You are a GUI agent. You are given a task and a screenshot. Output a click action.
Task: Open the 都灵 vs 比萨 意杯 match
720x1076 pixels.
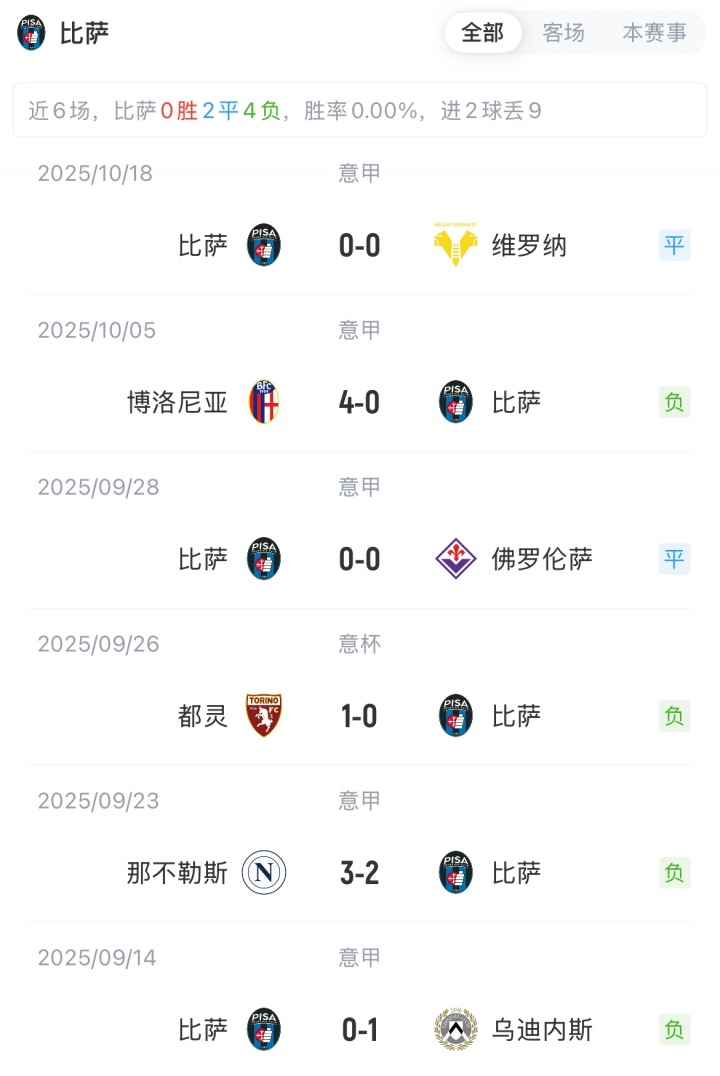[359, 715]
